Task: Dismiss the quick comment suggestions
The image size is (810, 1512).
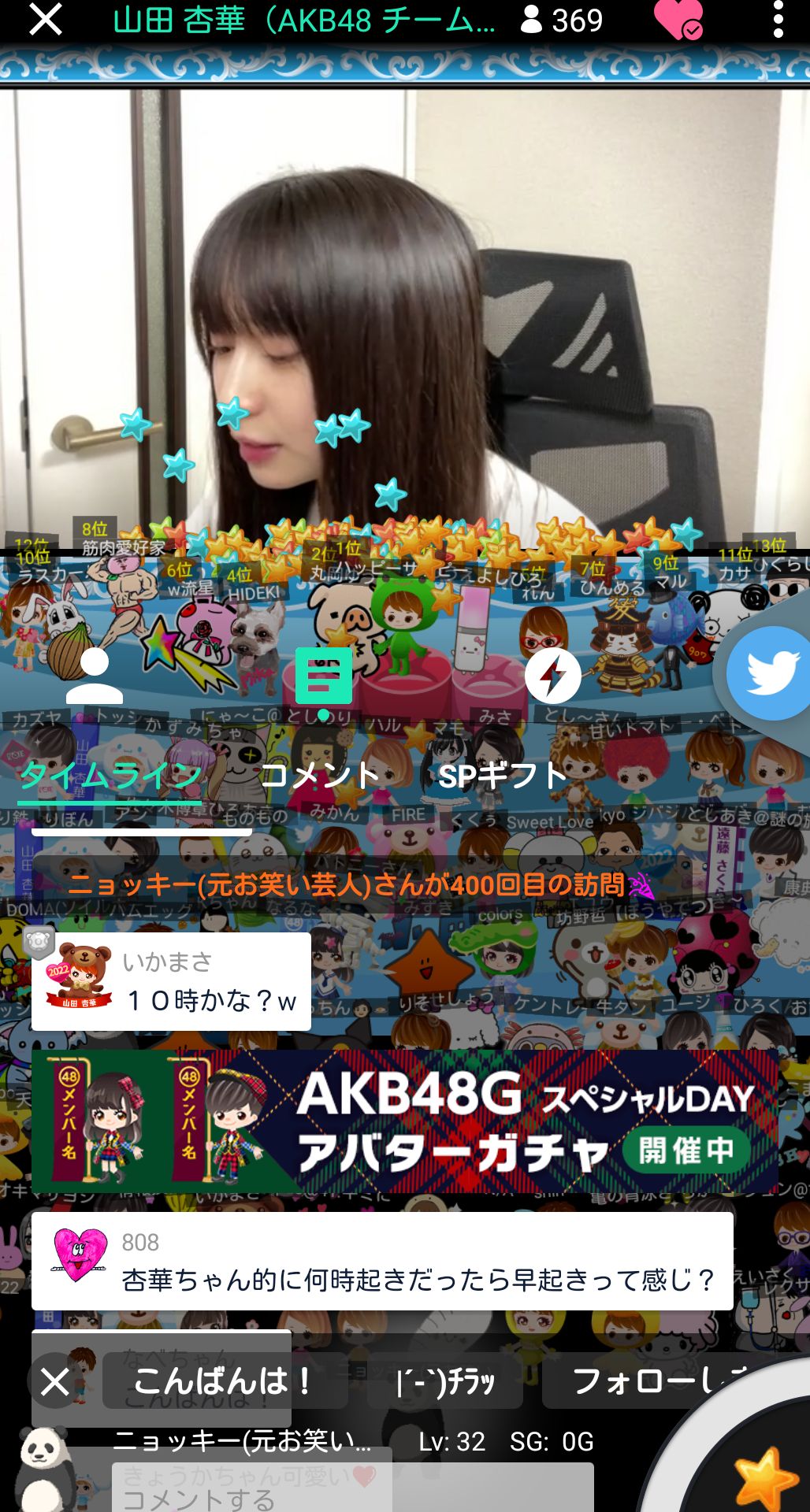Action: (x=54, y=1381)
